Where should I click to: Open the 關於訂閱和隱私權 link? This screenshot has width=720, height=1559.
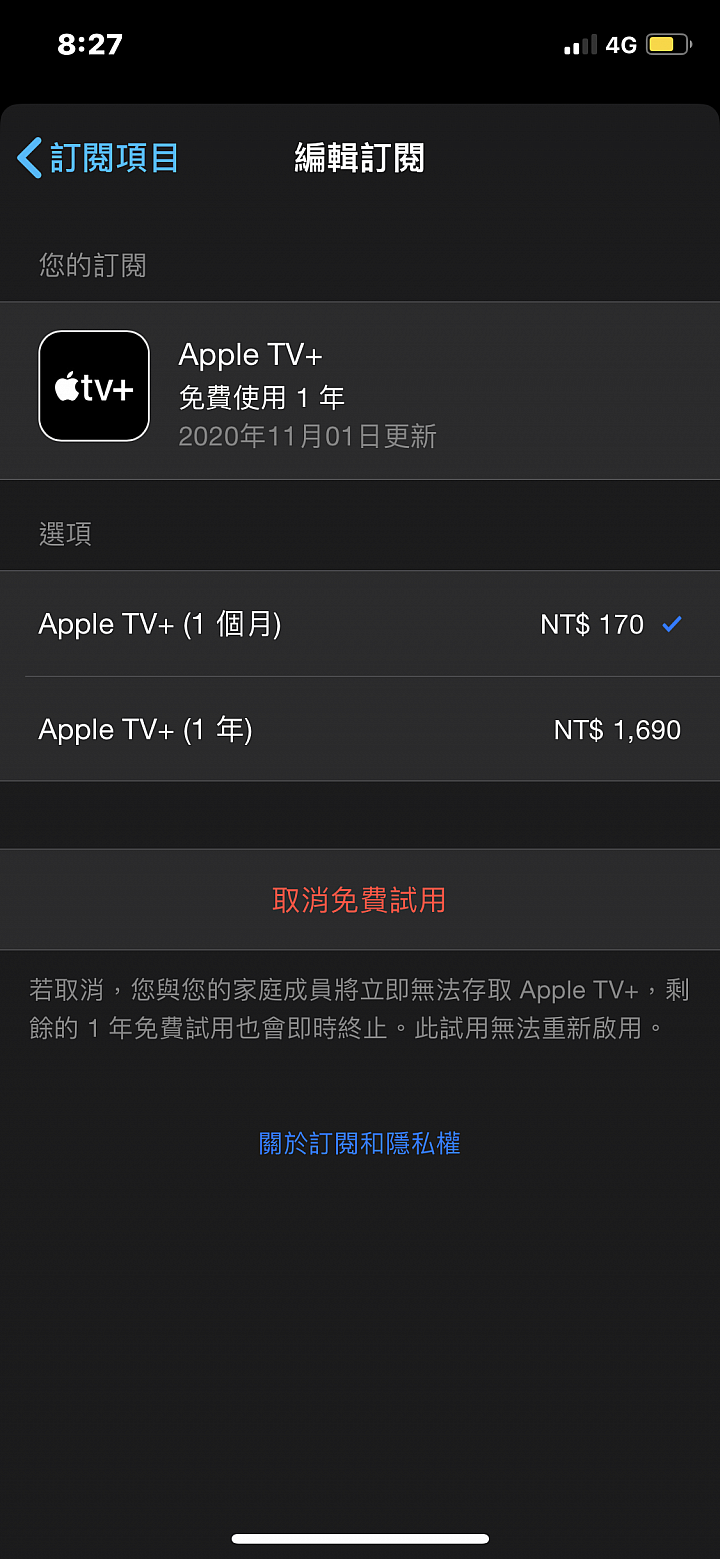pyautogui.click(x=360, y=1143)
